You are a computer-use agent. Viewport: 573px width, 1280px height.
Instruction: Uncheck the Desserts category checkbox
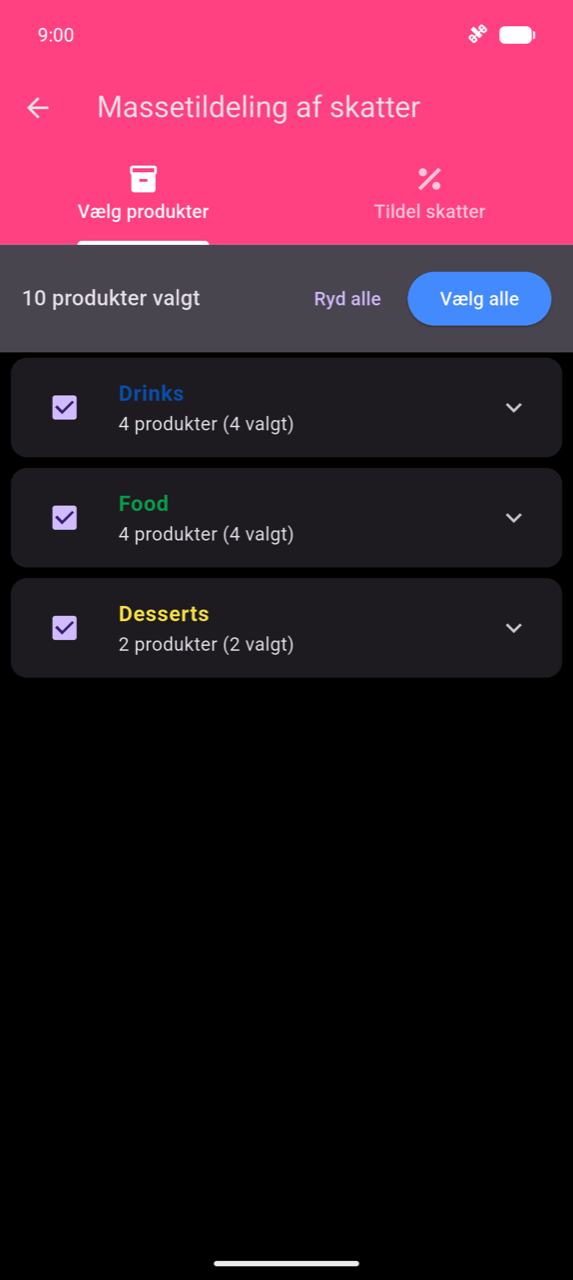click(x=65, y=628)
